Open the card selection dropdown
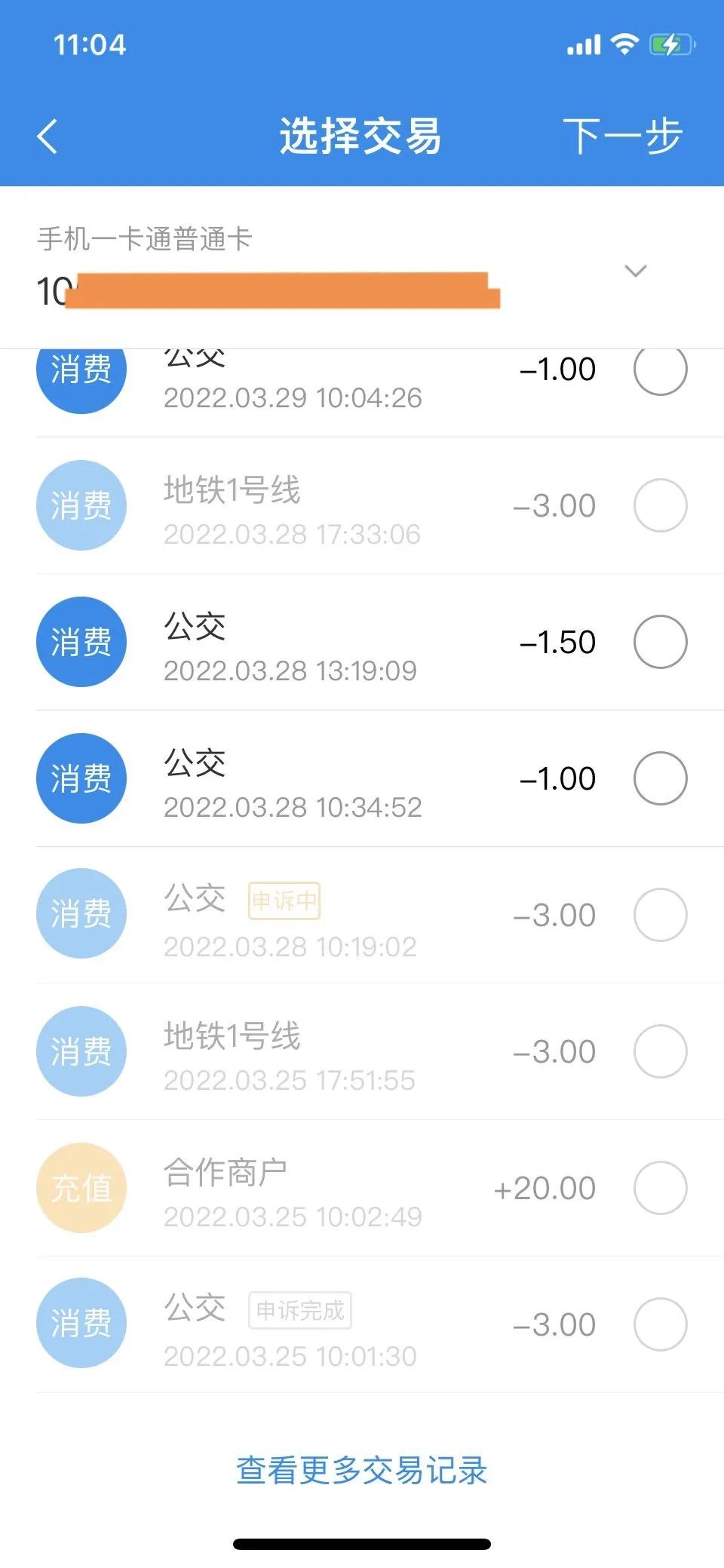The image size is (724, 1568). pos(636,270)
